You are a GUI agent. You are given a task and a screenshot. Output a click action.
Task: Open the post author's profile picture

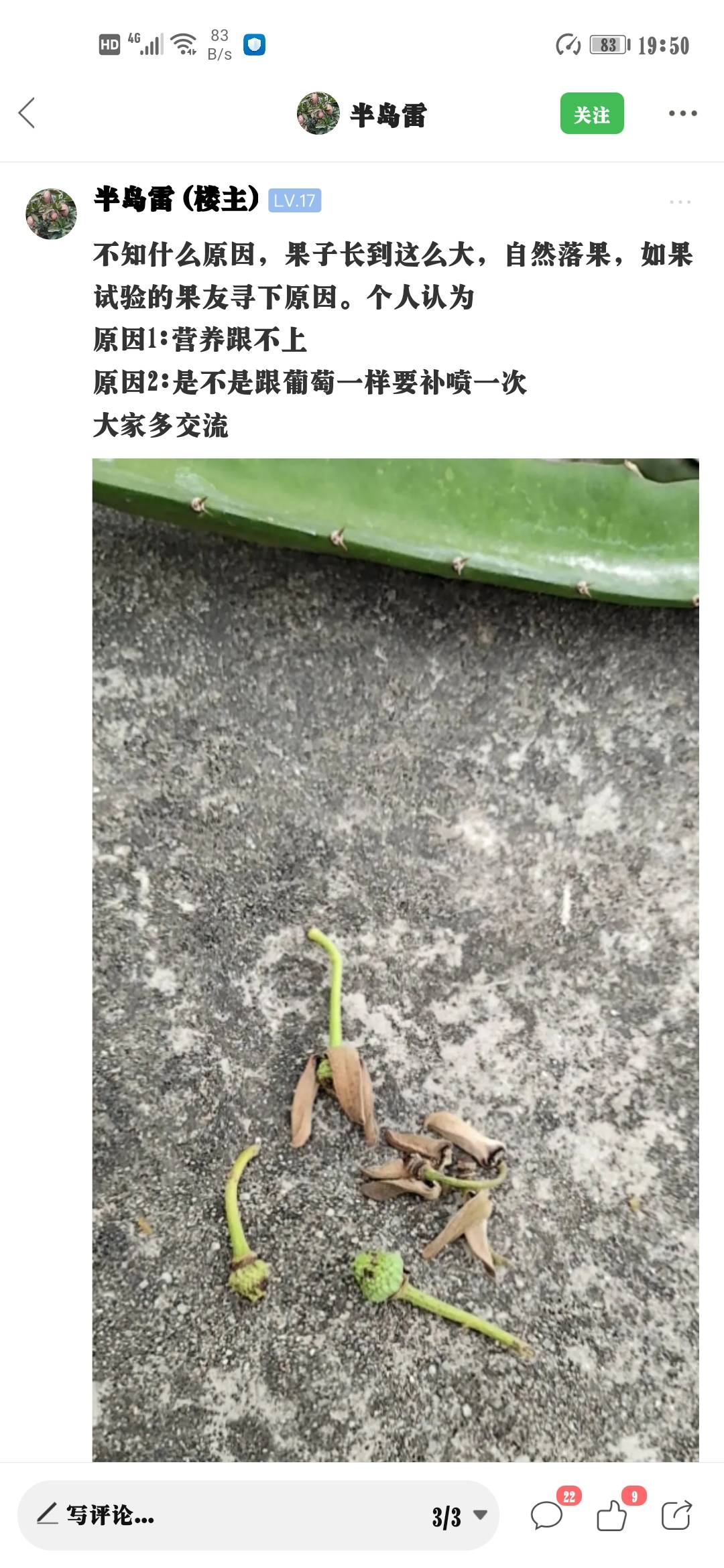[x=51, y=214]
